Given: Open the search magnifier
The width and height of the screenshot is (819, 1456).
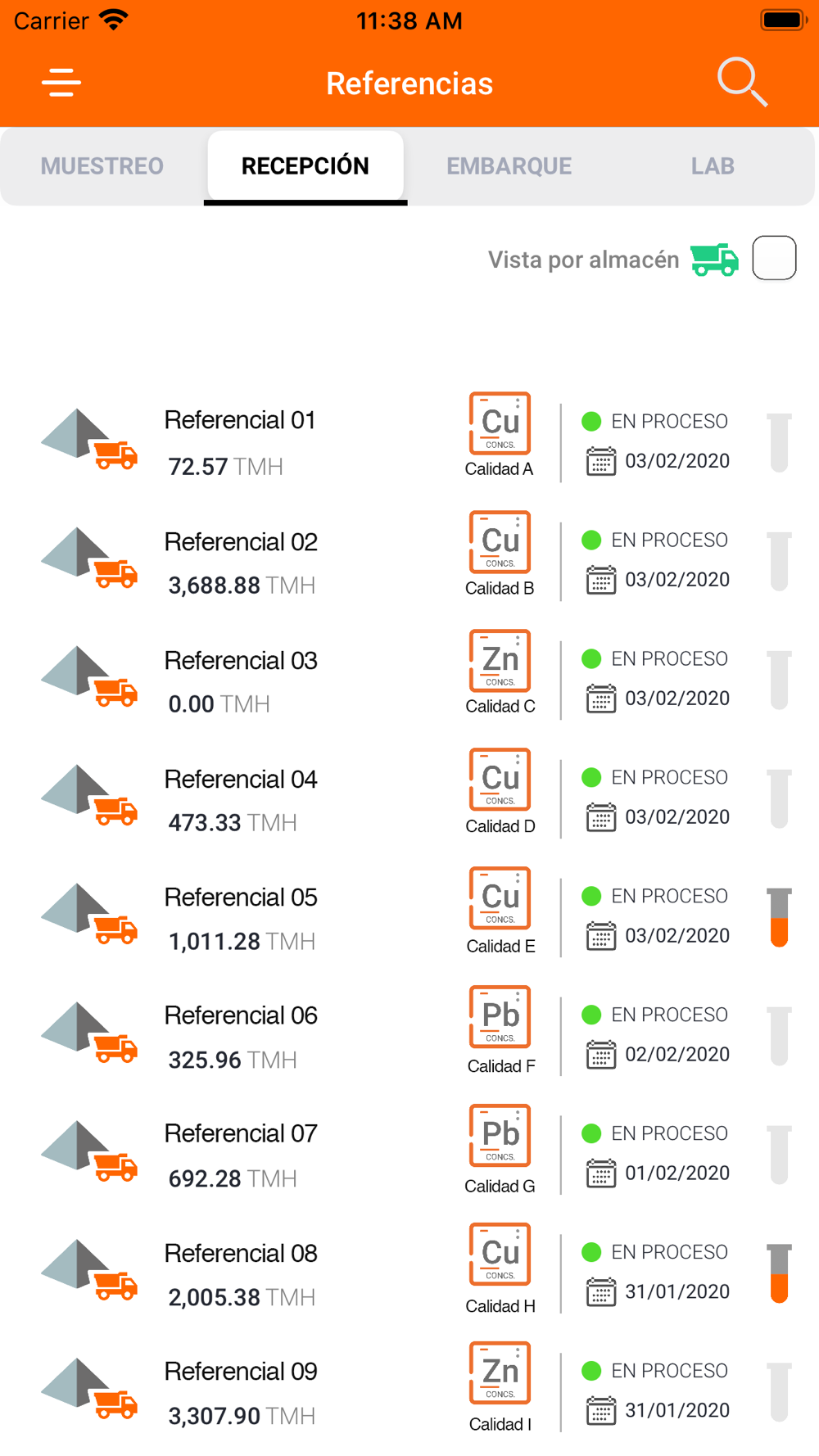Looking at the screenshot, I should 742,82.
